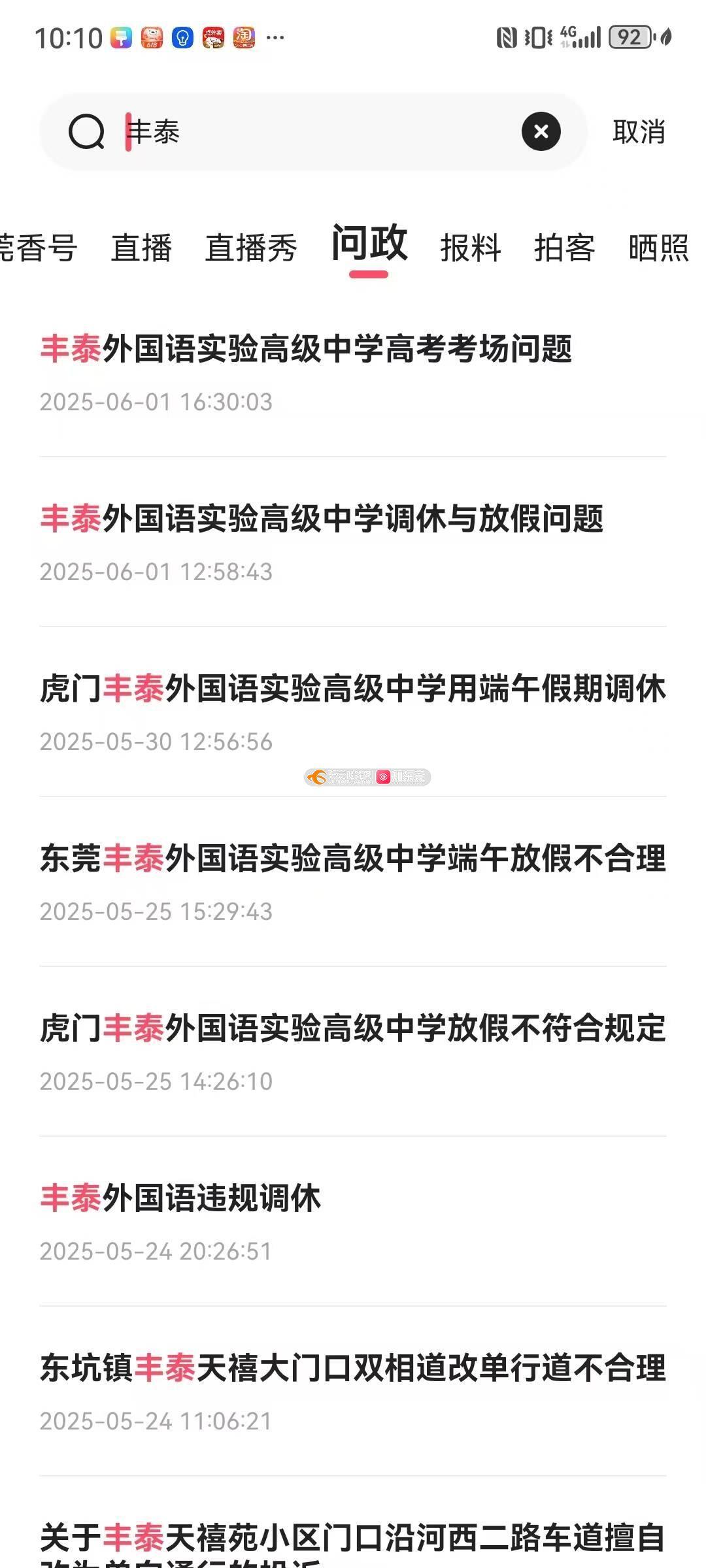The width and height of the screenshot is (706, 1568).
Task: Clear the search text 丰泰
Action: (541, 131)
